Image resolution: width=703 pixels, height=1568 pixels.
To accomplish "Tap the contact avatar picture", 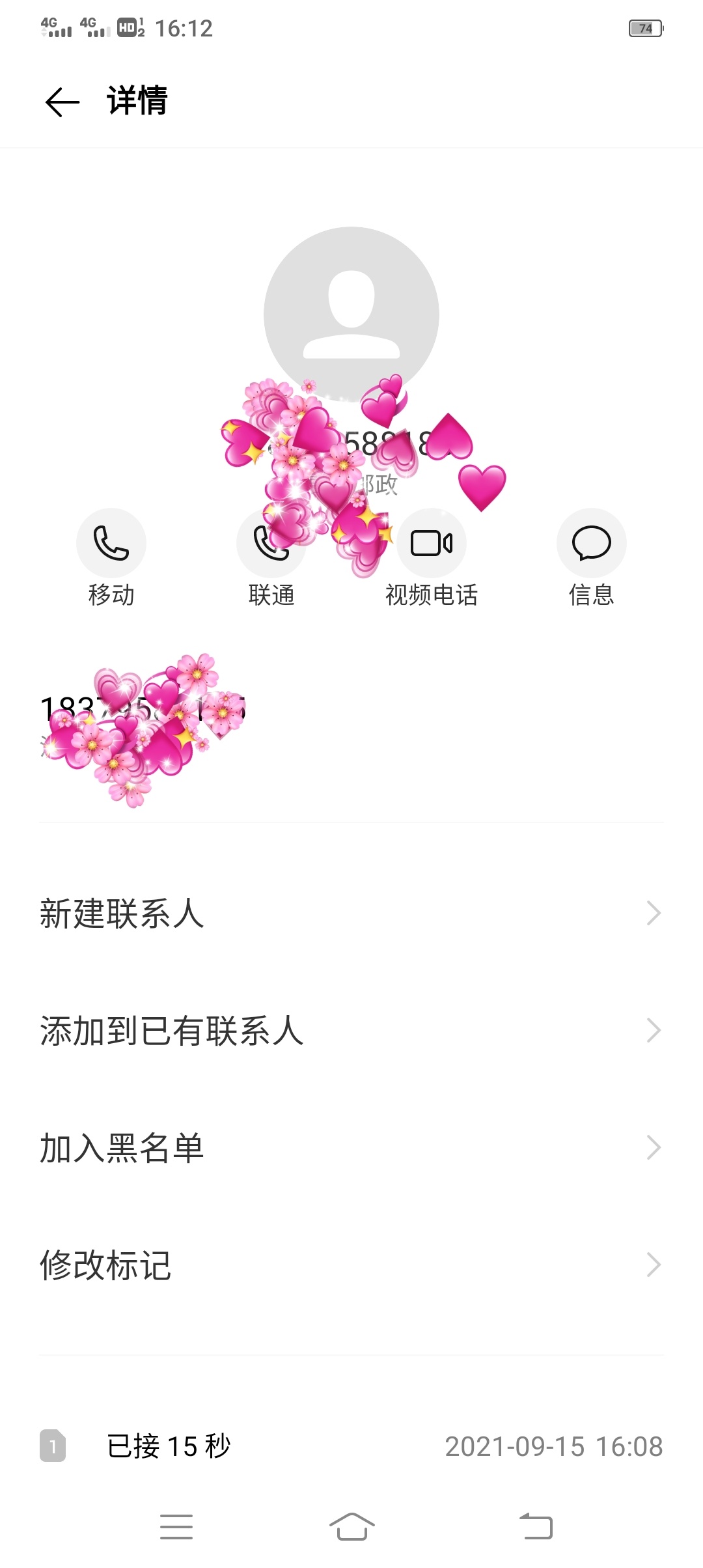I will click(351, 315).
